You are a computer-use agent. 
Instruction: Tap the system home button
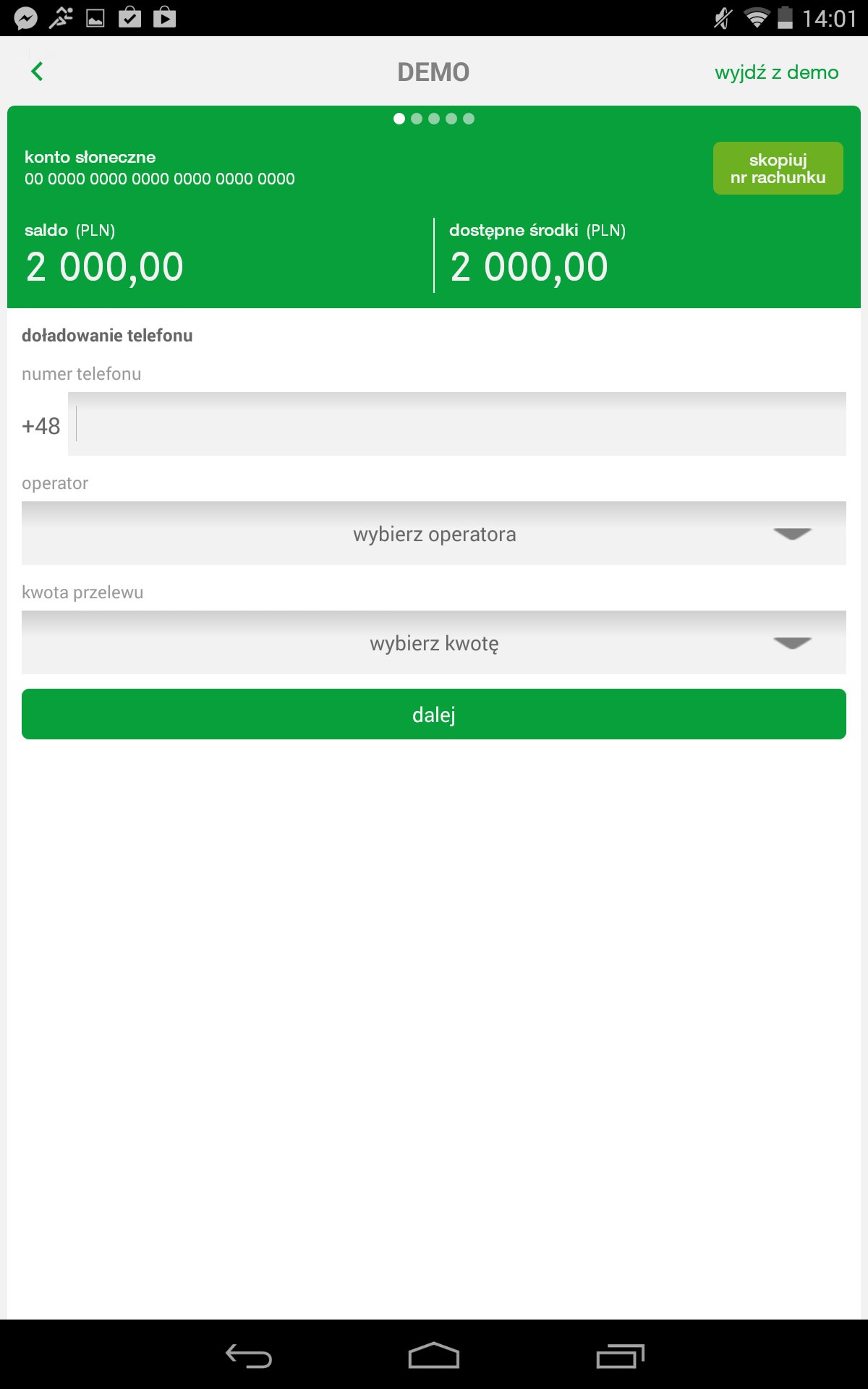434,1355
